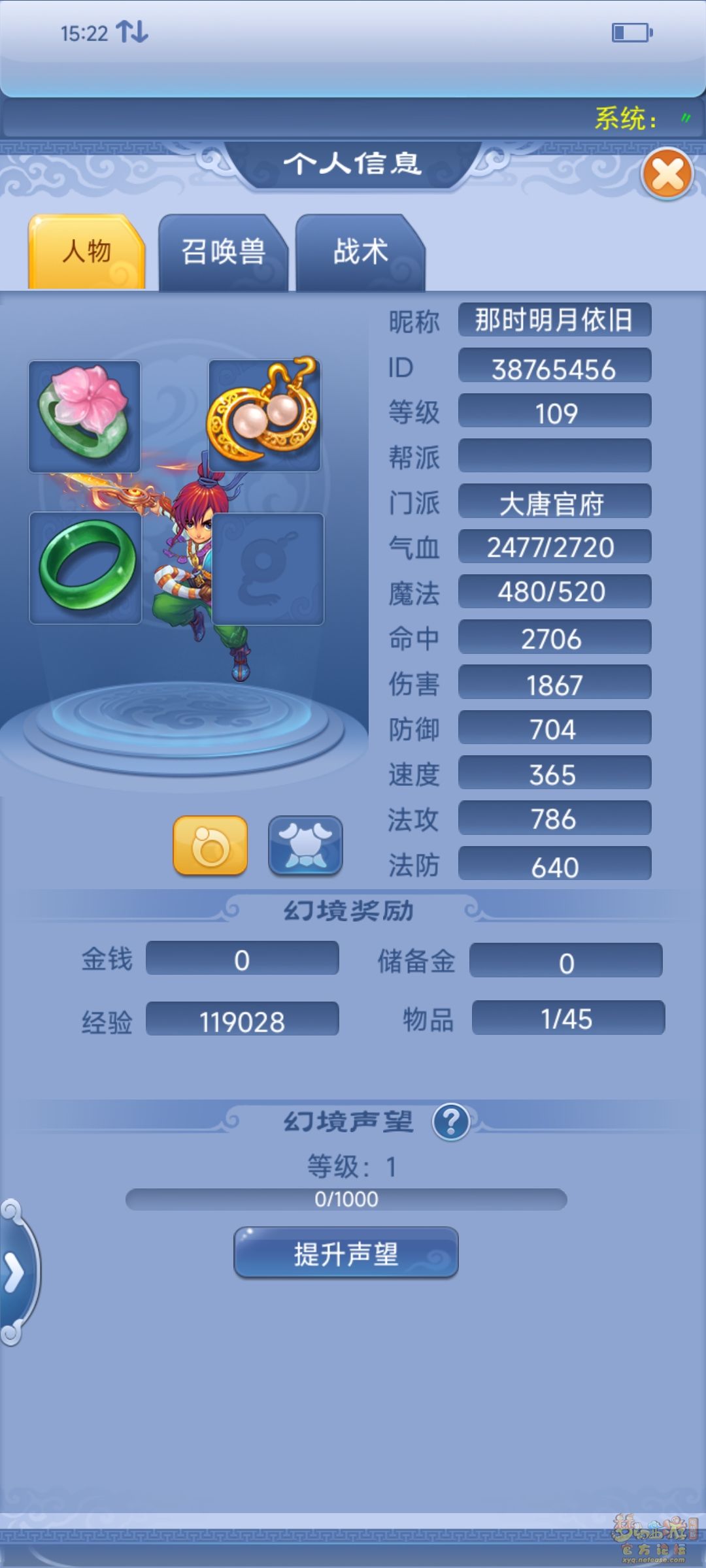Close the 个人信息 panel

667,174
